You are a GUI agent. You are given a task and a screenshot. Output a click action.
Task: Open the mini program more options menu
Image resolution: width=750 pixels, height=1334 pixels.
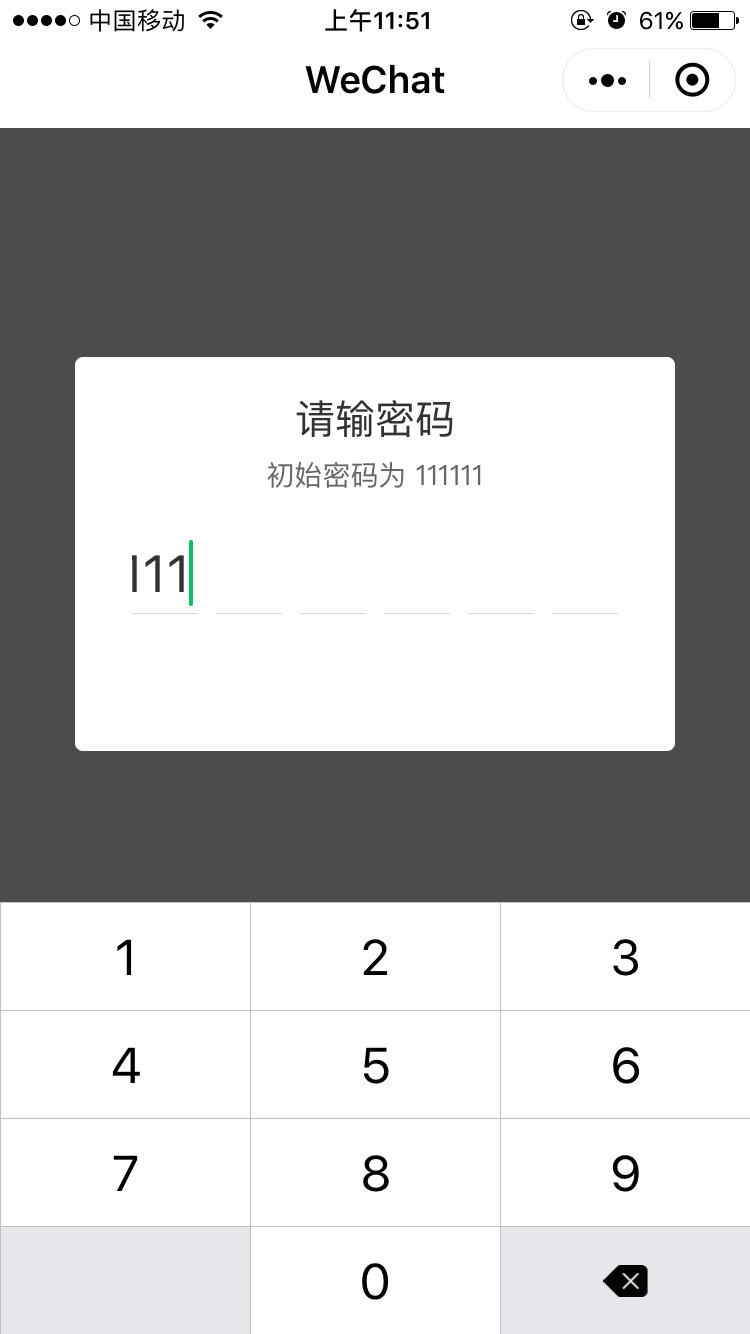tap(607, 80)
